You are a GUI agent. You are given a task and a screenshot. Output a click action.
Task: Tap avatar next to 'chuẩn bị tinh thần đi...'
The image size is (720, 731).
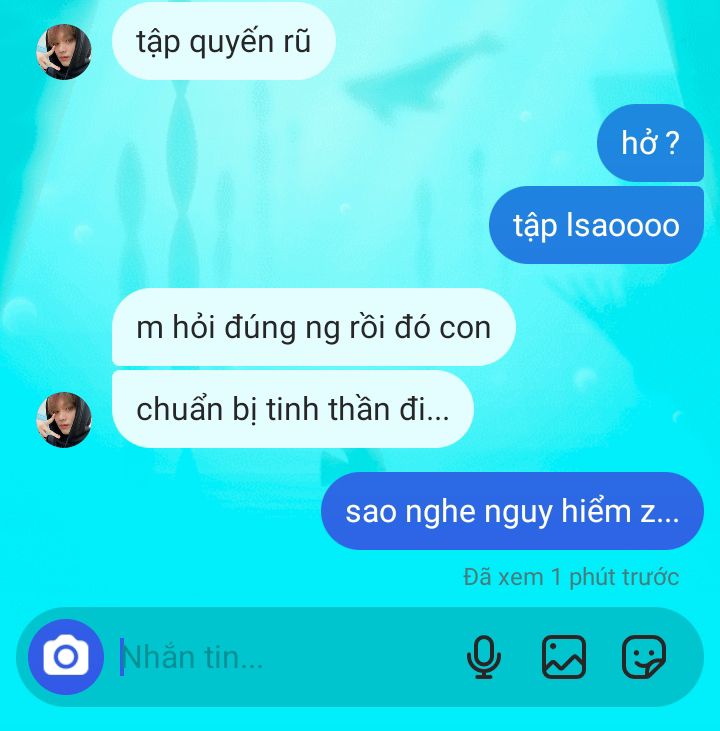[x=64, y=419]
